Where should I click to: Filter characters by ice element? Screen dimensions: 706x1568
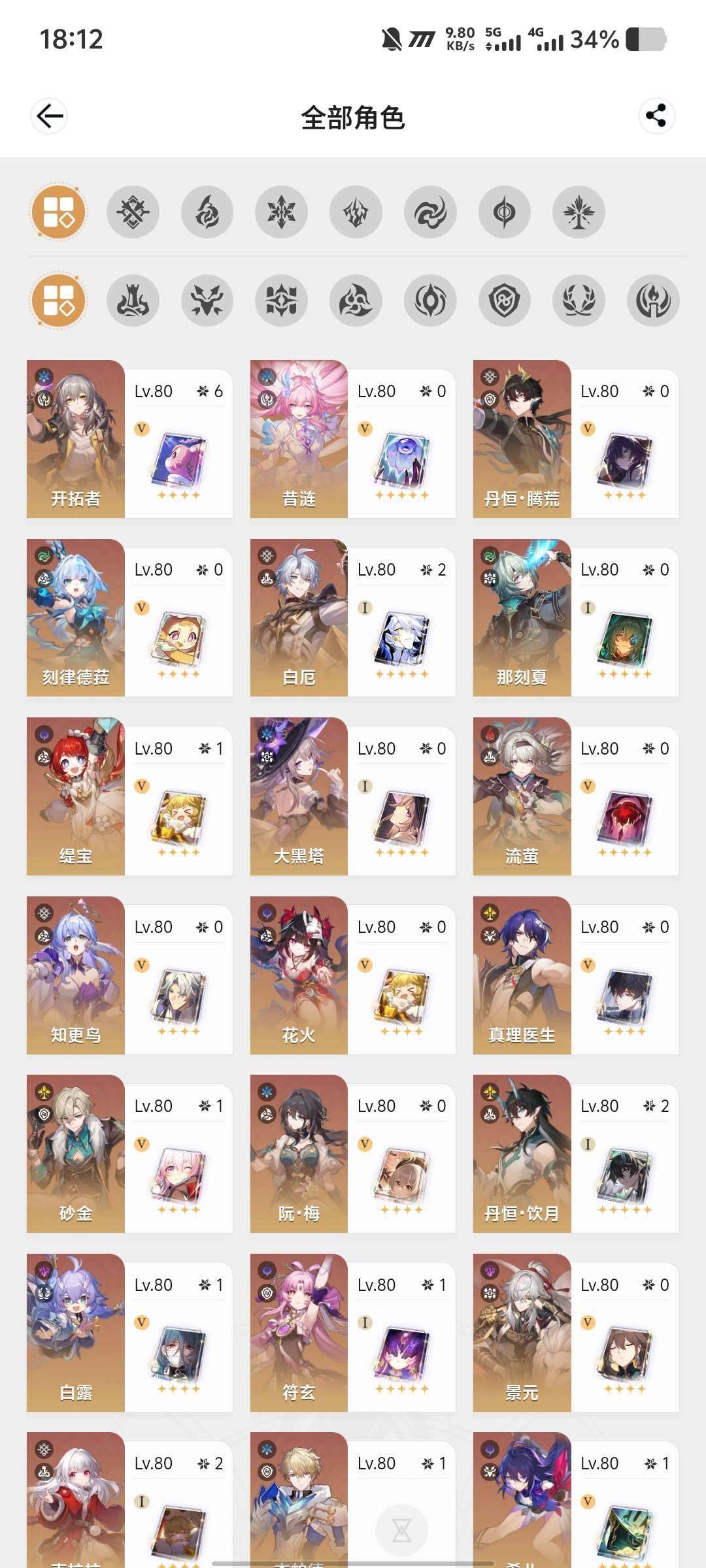(281, 212)
